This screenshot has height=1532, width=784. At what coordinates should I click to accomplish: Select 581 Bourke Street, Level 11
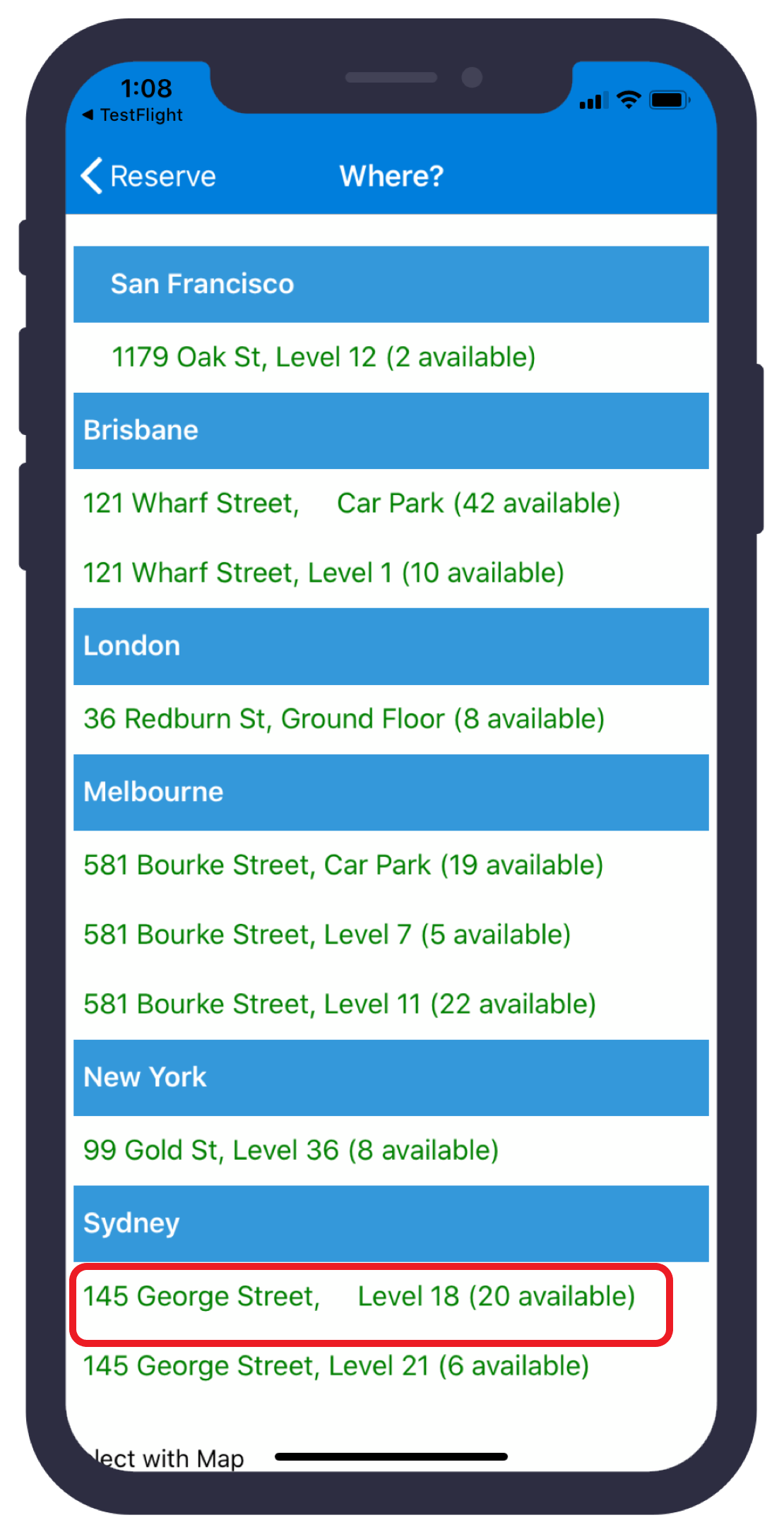pyautogui.click(x=340, y=1004)
